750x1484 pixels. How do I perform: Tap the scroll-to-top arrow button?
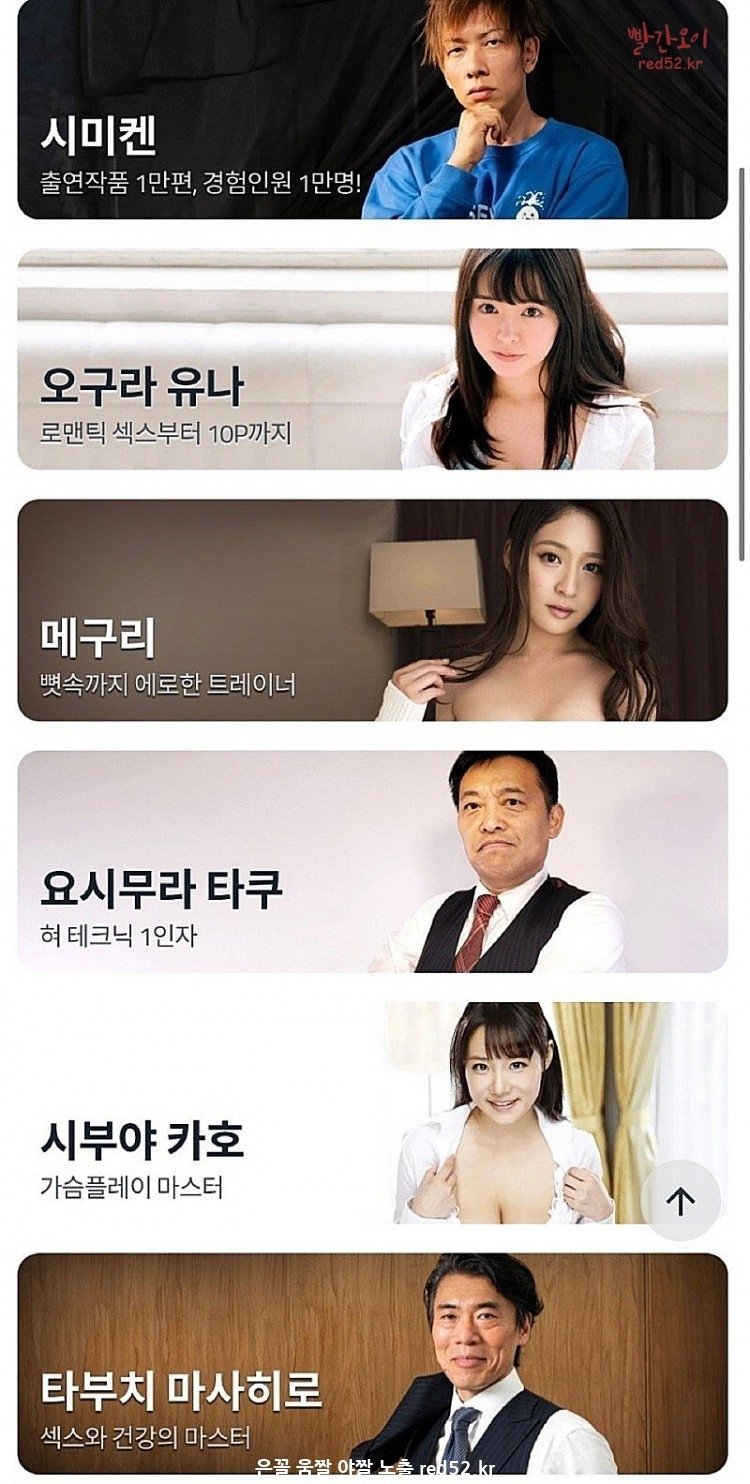[680, 1200]
